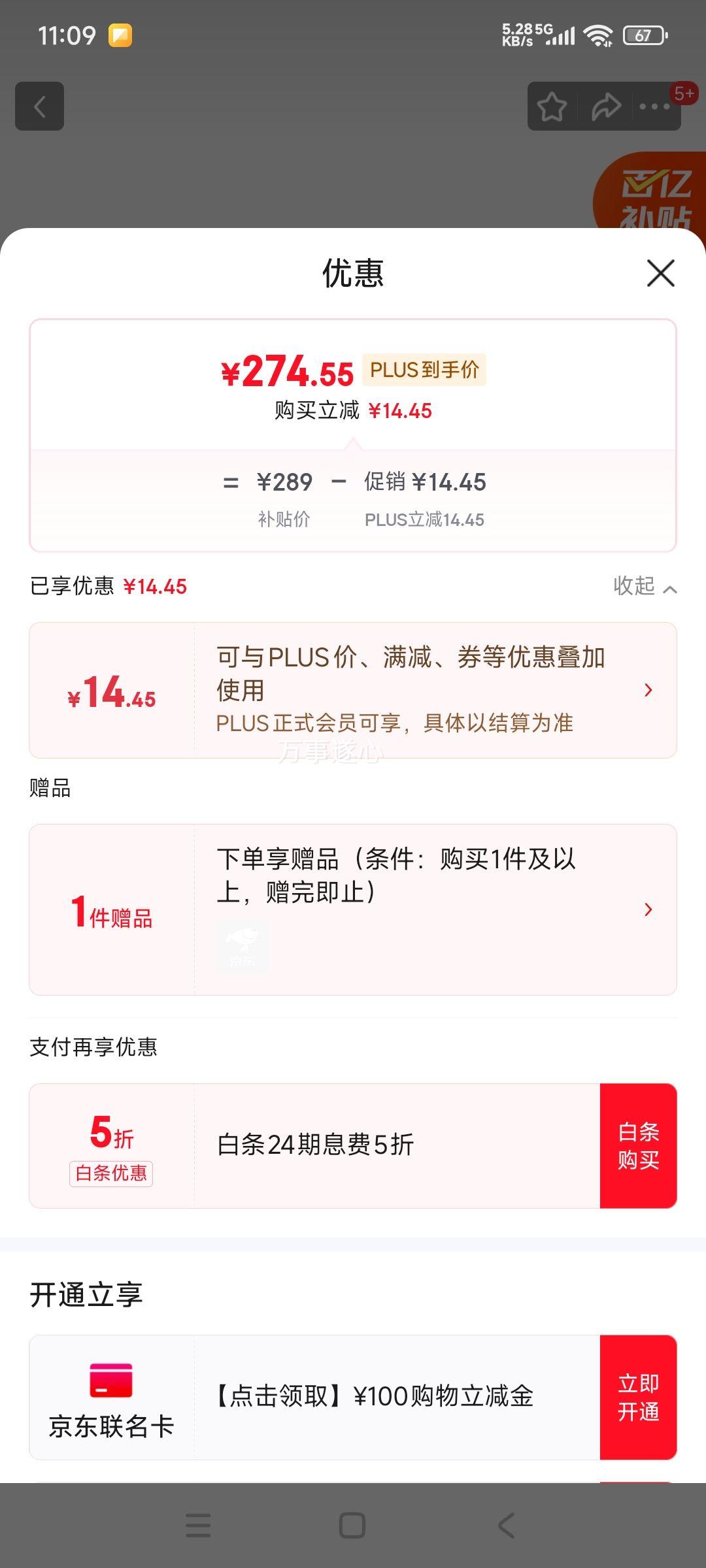View the 1件赠品 gift details

pyautogui.click(x=353, y=909)
